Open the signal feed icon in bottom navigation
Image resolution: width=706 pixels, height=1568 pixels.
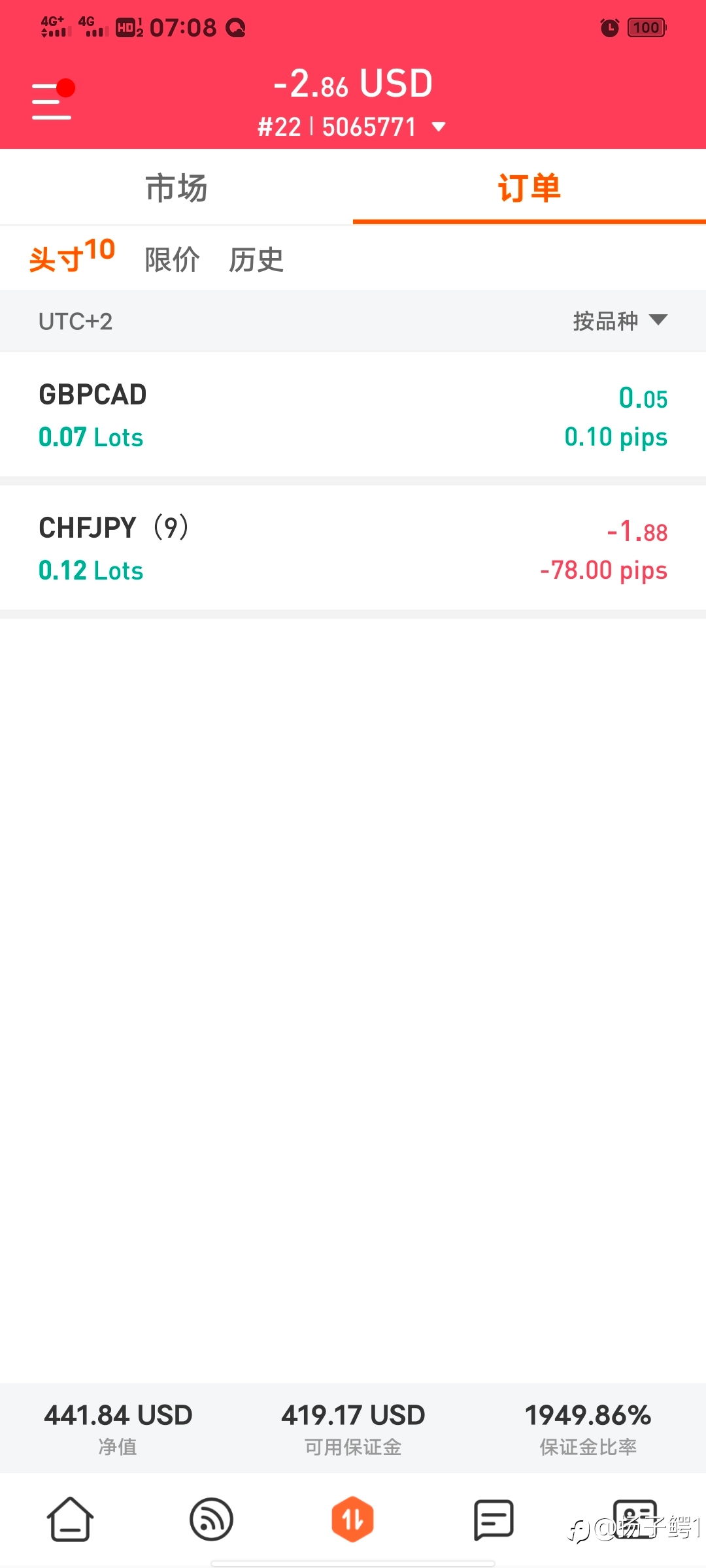(x=211, y=1519)
